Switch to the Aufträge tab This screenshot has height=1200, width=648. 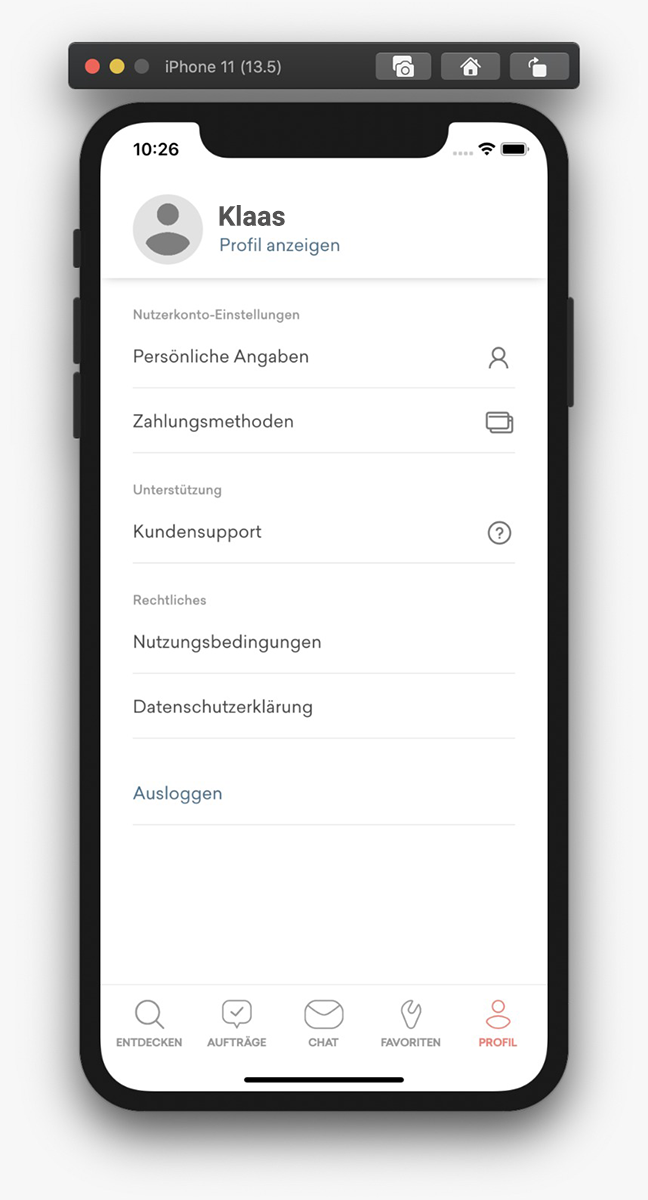[x=237, y=1024]
